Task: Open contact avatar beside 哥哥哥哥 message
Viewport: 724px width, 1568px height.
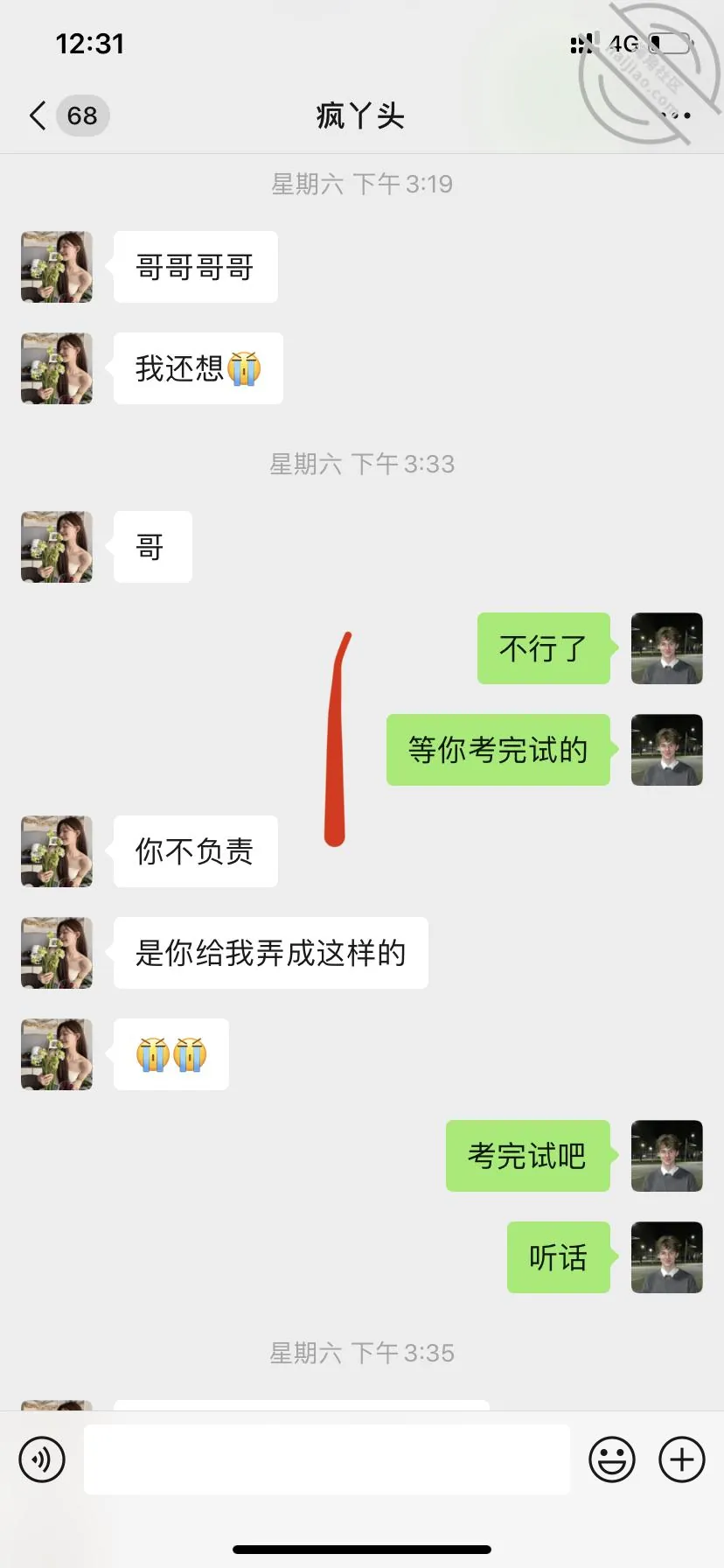Action: [57, 267]
